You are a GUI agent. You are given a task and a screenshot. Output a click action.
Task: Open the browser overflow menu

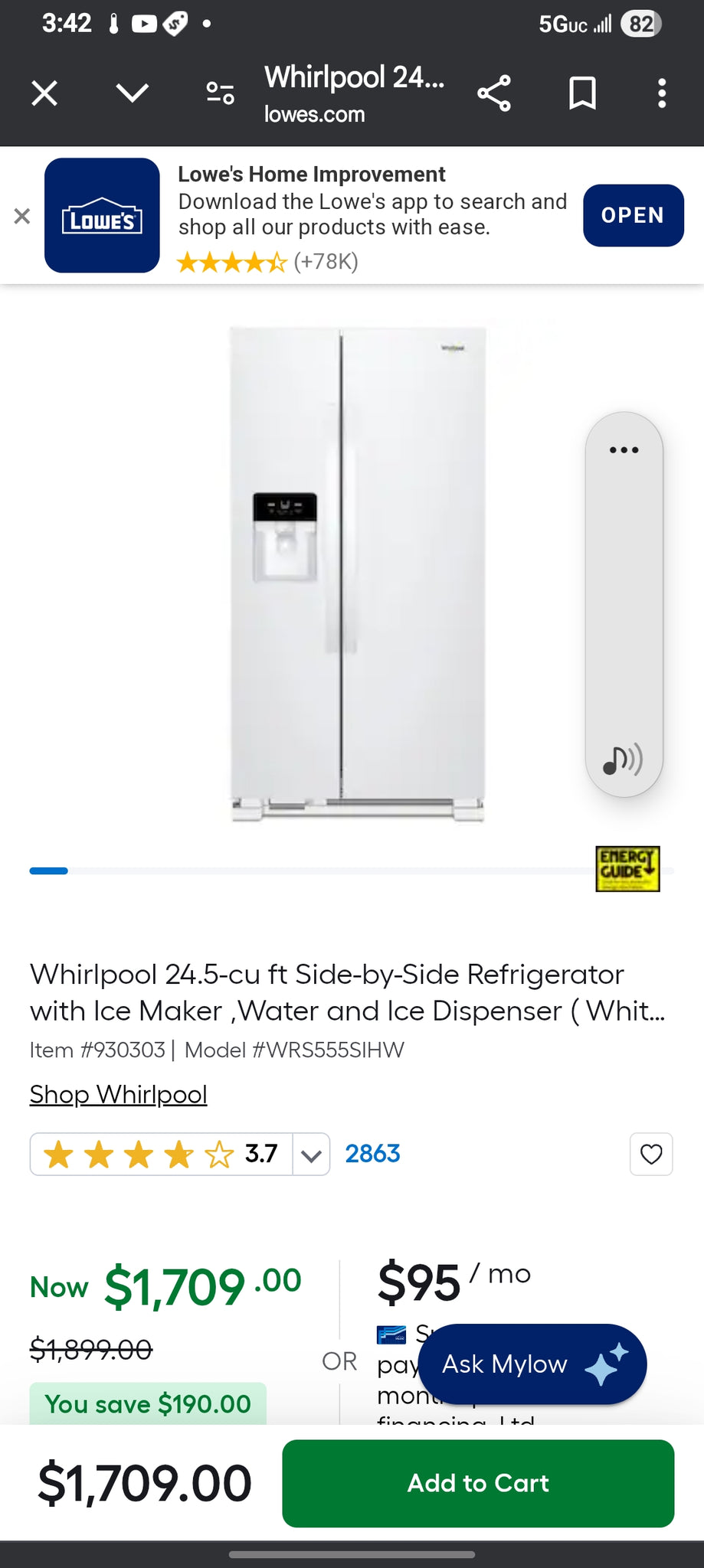coord(663,93)
